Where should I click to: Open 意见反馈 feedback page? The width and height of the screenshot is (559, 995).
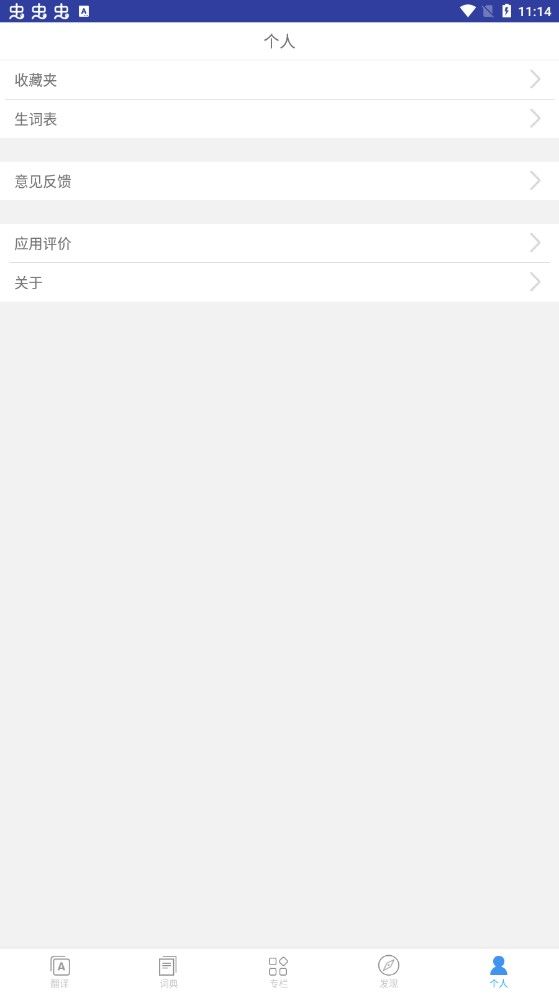[x=279, y=181]
